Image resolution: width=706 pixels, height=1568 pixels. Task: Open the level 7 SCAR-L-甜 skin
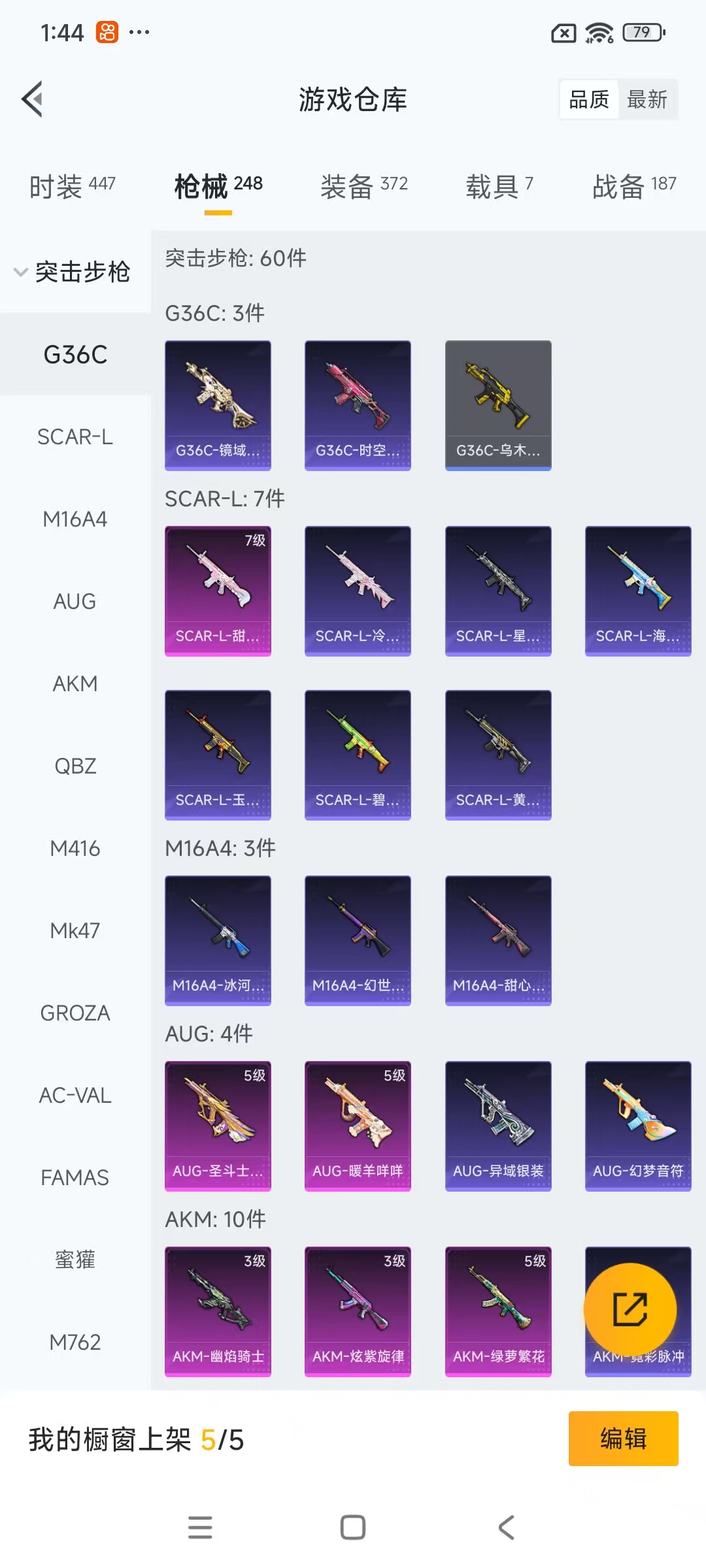(x=218, y=591)
